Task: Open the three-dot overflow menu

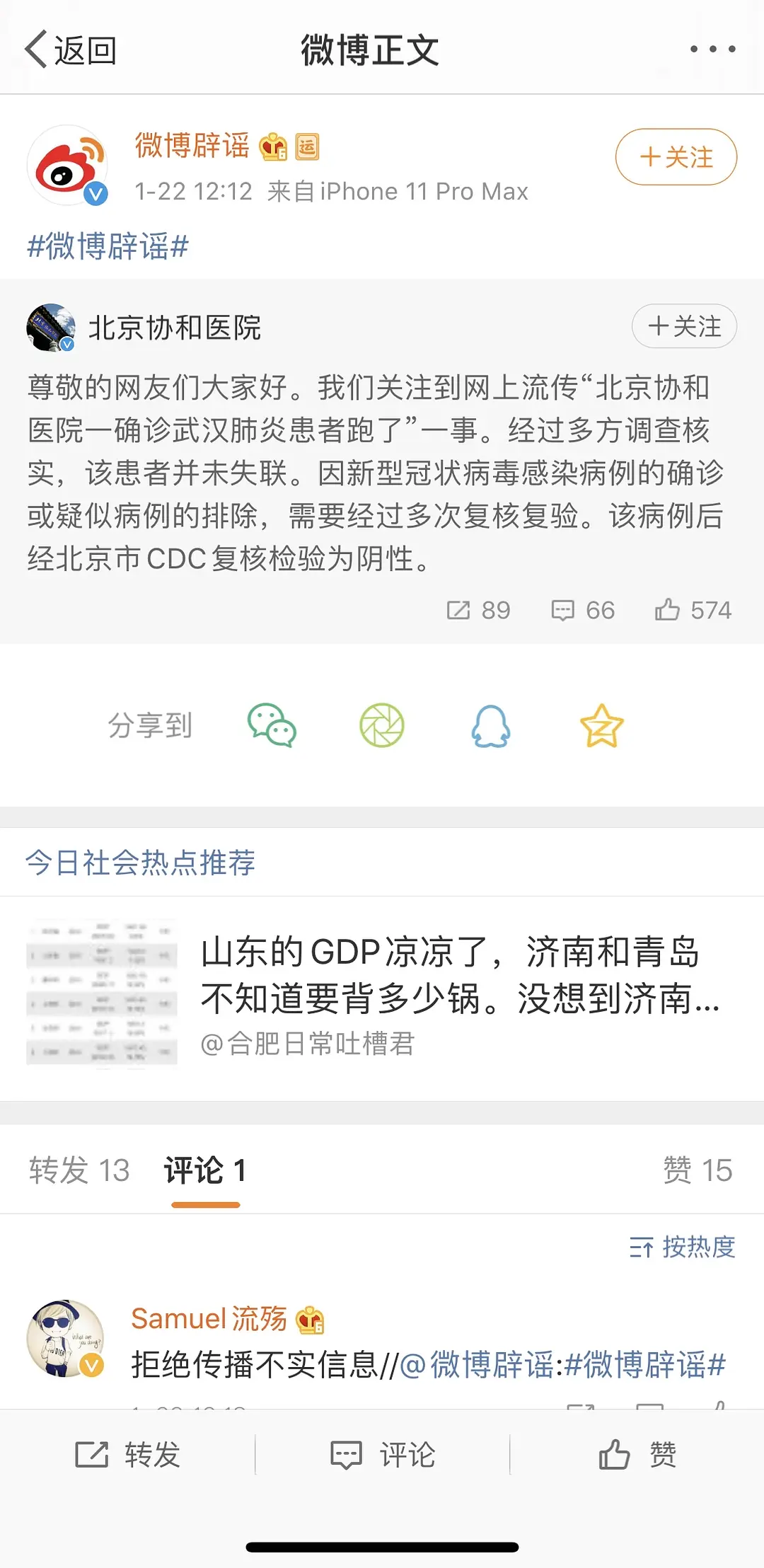Action: point(712,49)
